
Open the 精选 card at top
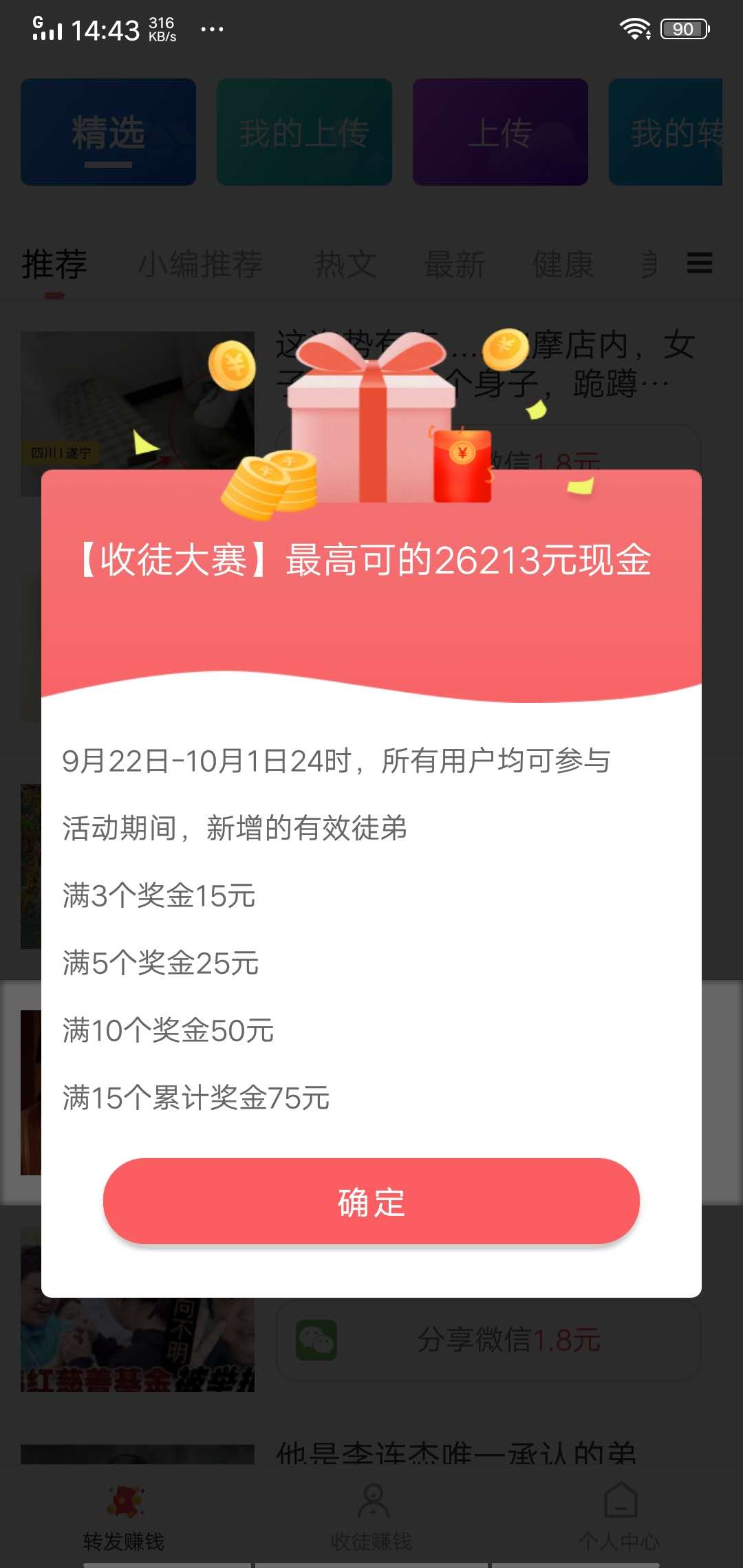pos(108,133)
